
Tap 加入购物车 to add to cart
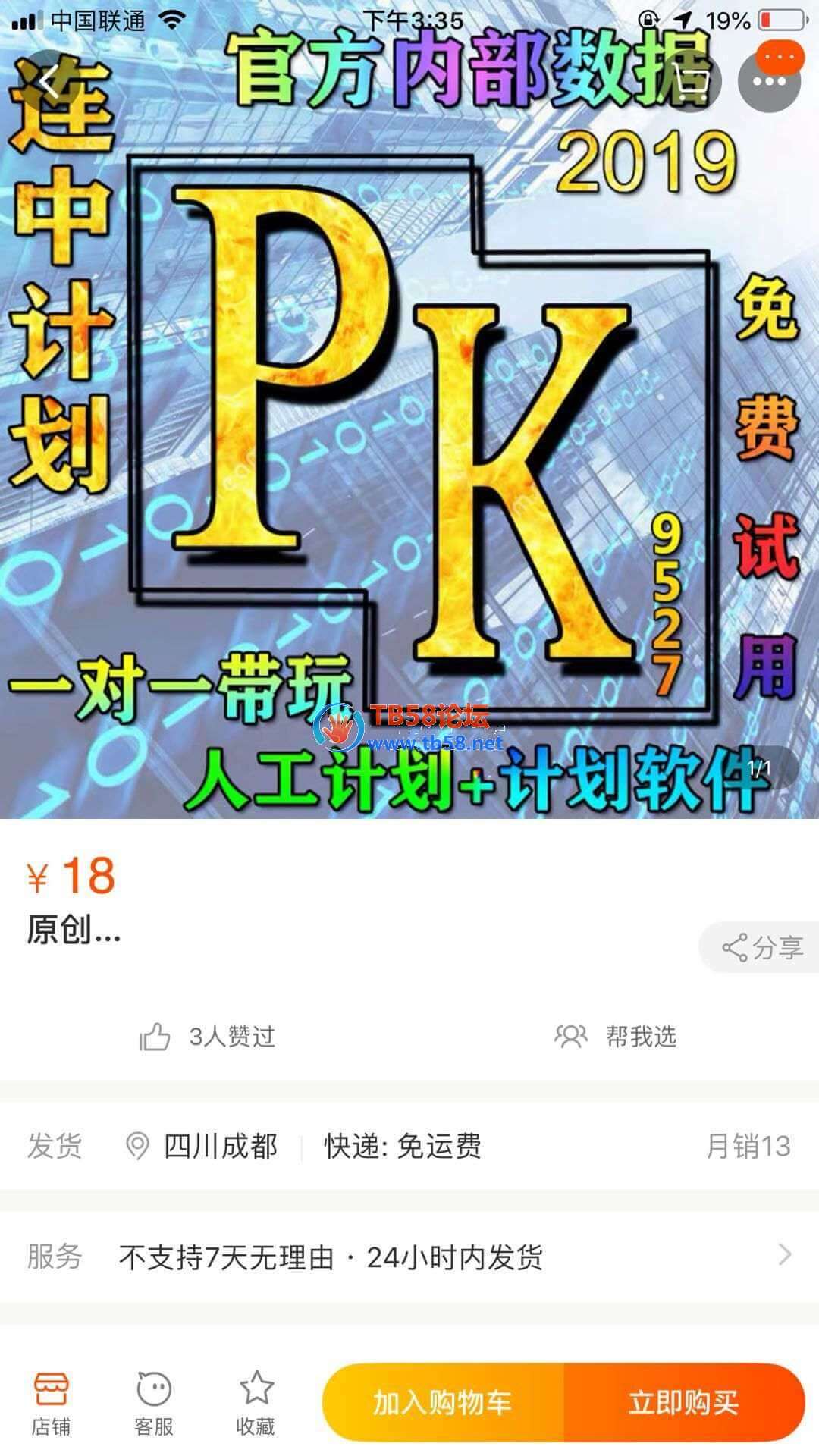[443, 1403]
